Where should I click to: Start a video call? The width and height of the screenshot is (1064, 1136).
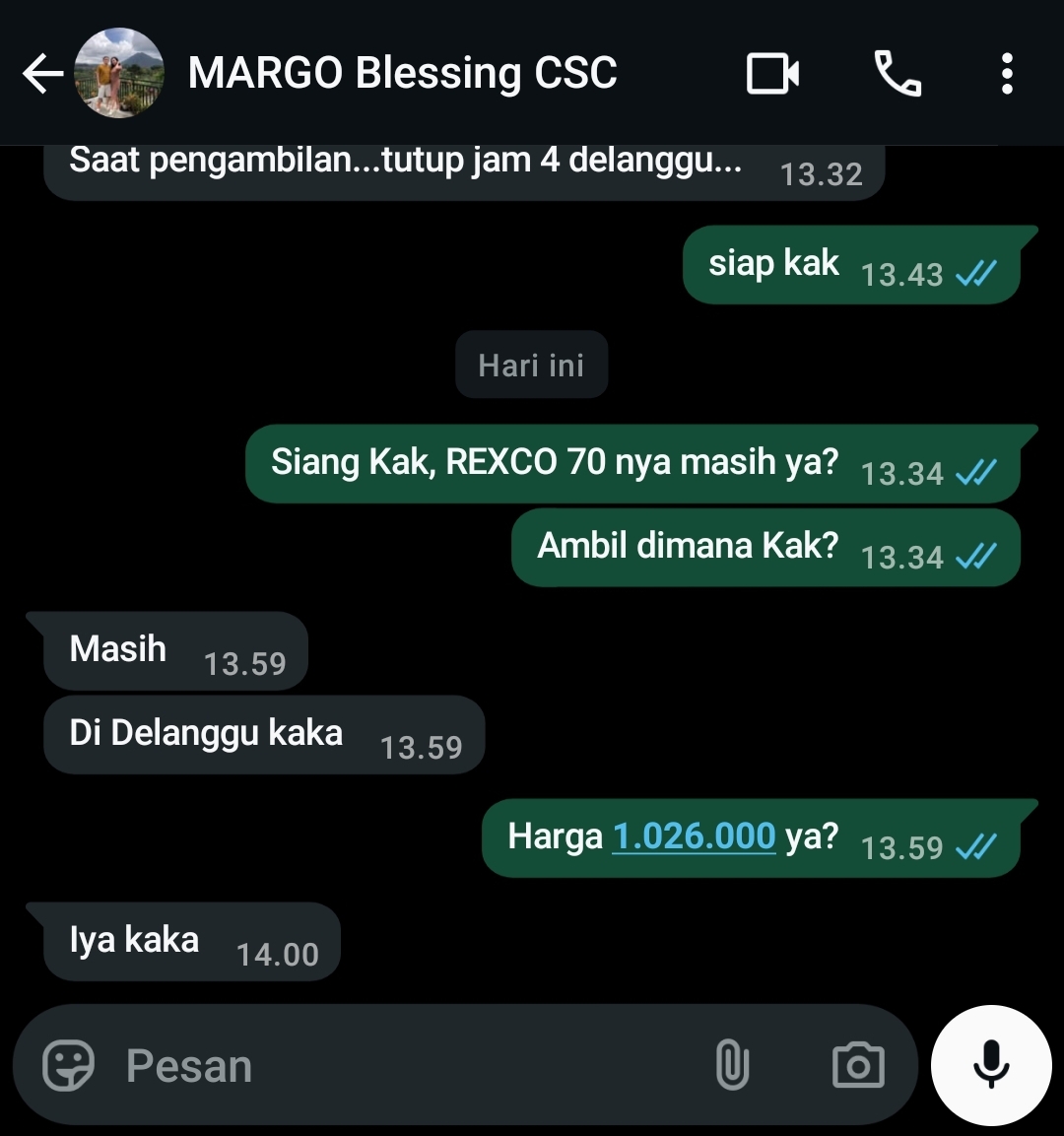[772, 74]
